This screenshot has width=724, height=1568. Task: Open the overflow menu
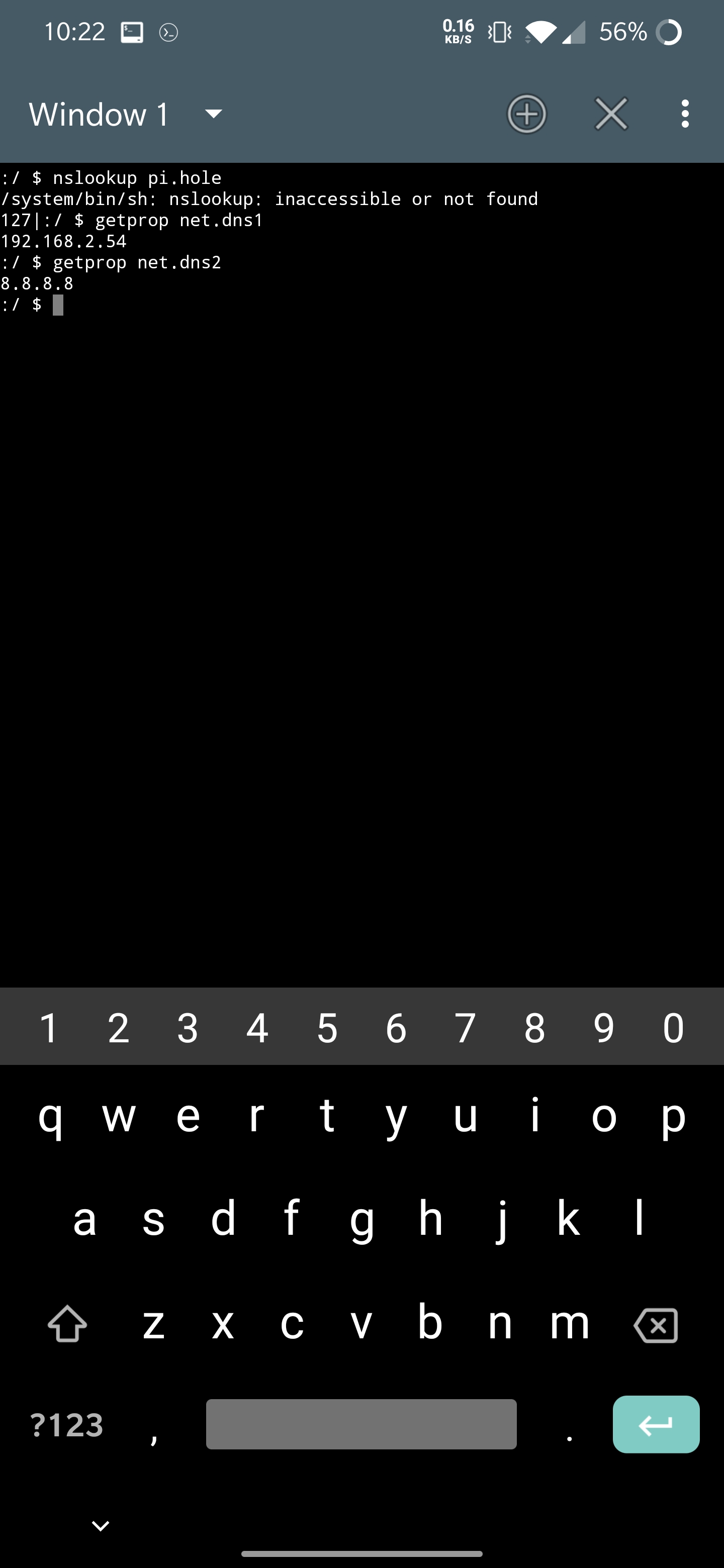pos(685,114)
